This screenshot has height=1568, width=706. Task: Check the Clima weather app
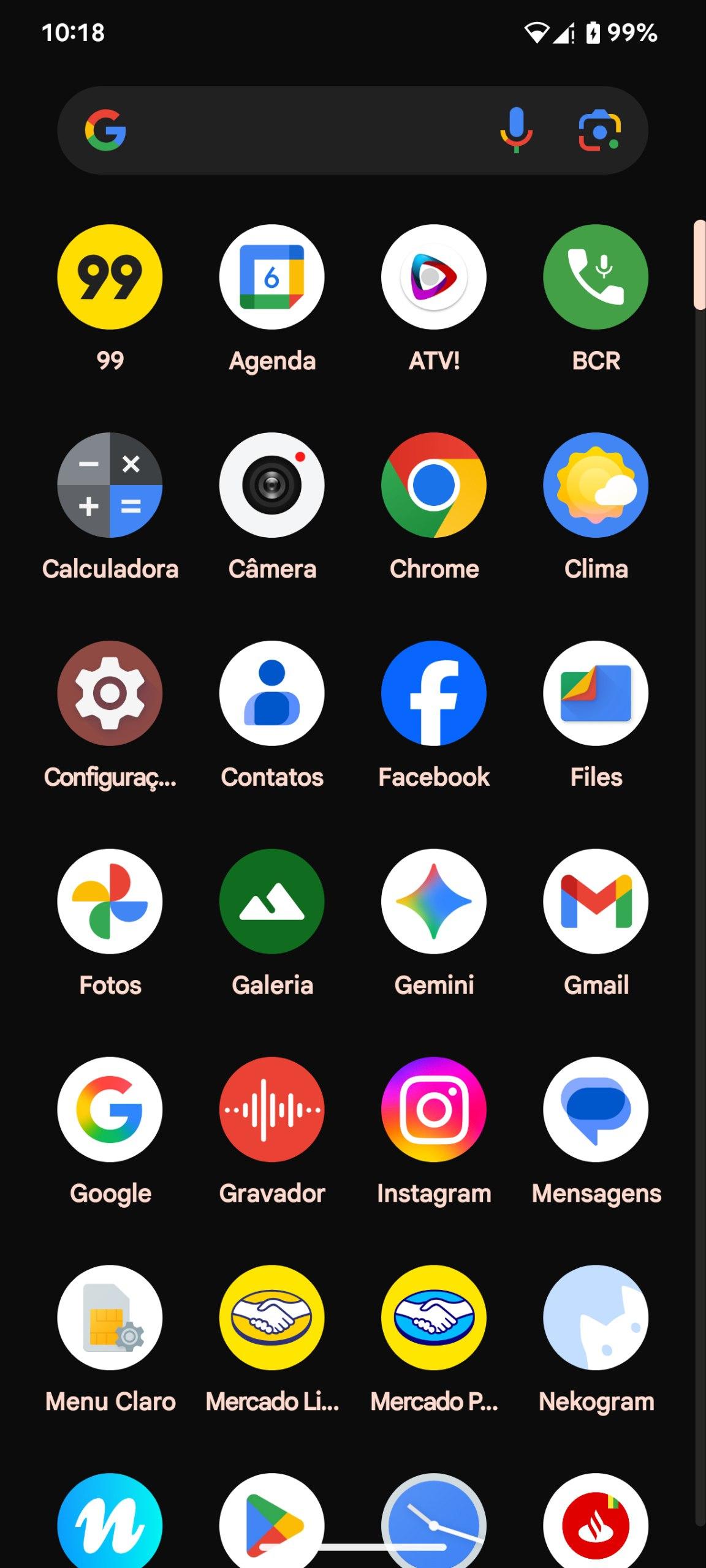[x=596, y=485]
